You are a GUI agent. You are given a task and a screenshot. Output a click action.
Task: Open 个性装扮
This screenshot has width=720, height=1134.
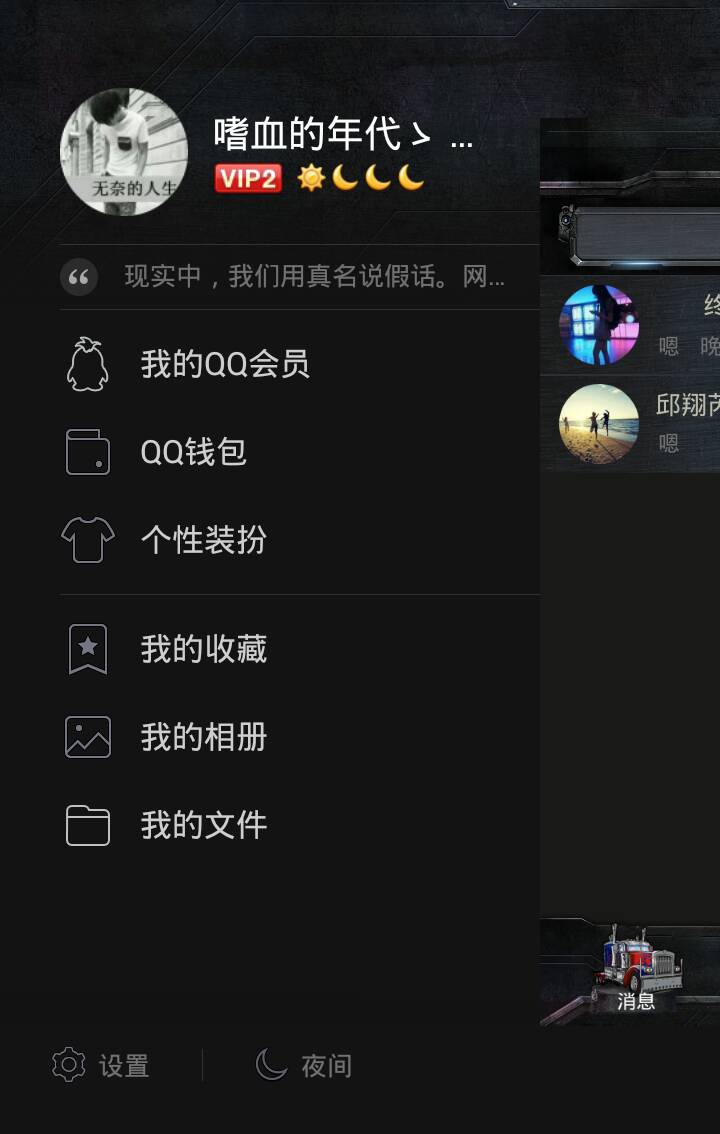pos(203,540)
